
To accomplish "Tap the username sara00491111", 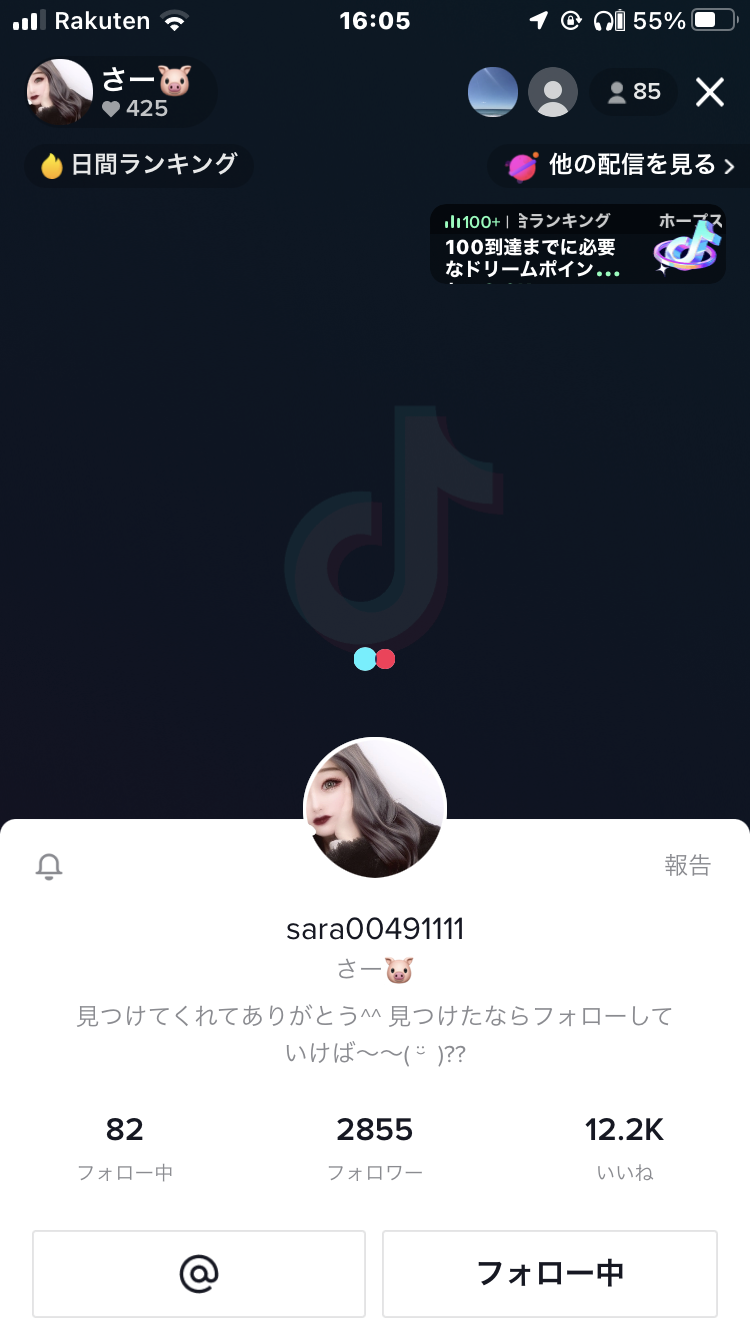I will coord(374,929).
